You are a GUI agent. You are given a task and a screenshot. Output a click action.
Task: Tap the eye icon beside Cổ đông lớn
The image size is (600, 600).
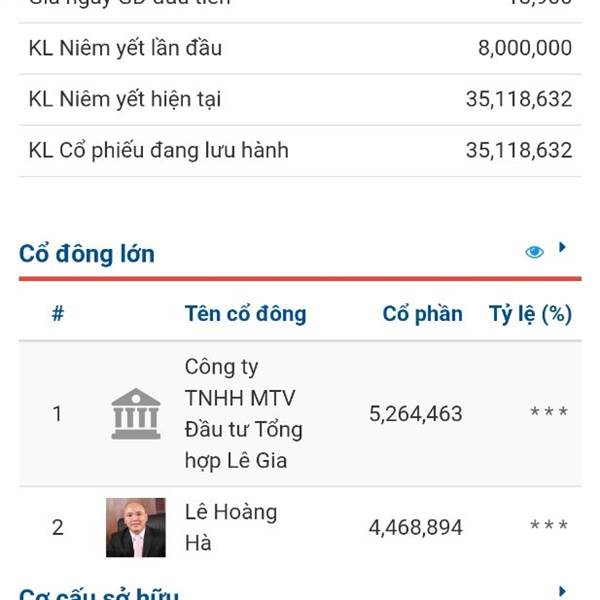534,252
